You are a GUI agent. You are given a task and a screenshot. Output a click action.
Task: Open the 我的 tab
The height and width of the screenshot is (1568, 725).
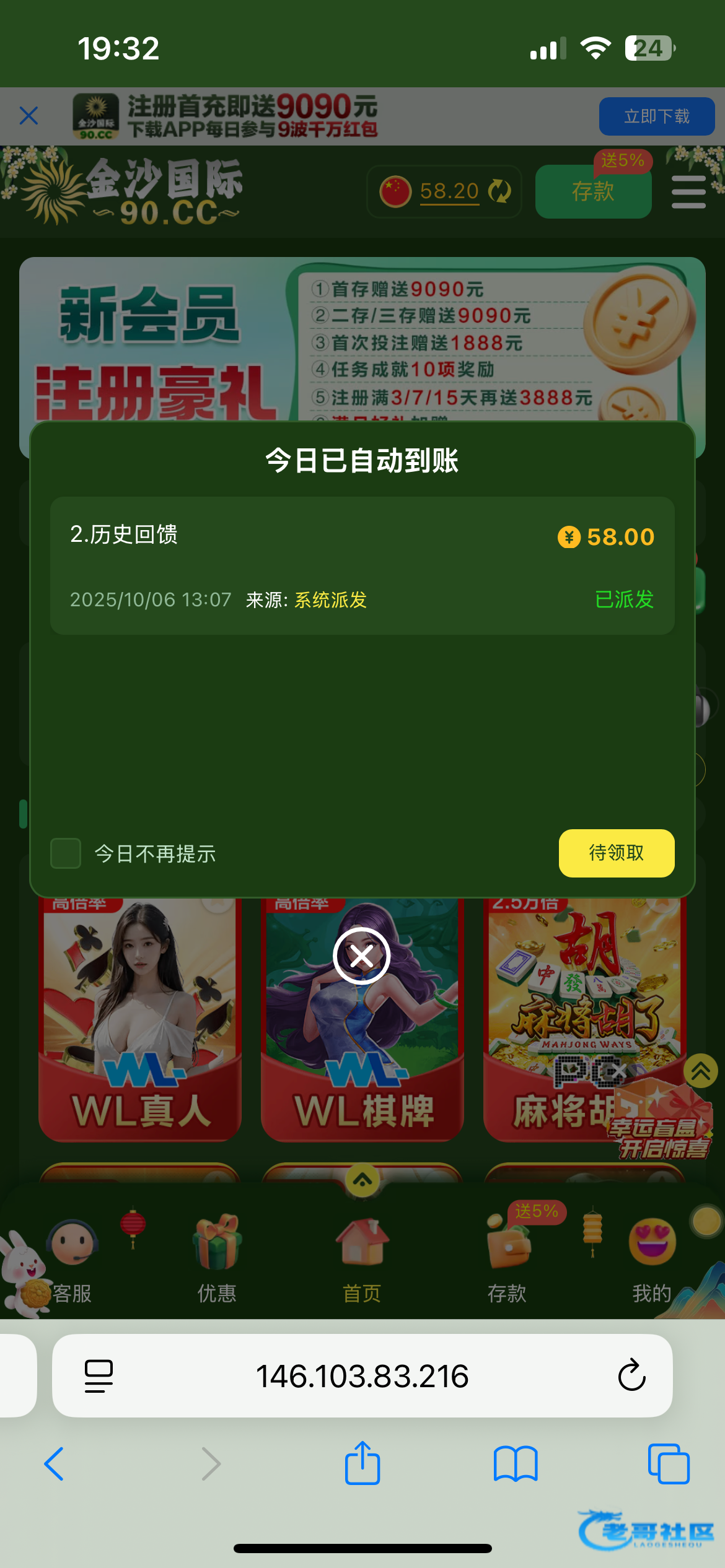[x=652, y=1258]
